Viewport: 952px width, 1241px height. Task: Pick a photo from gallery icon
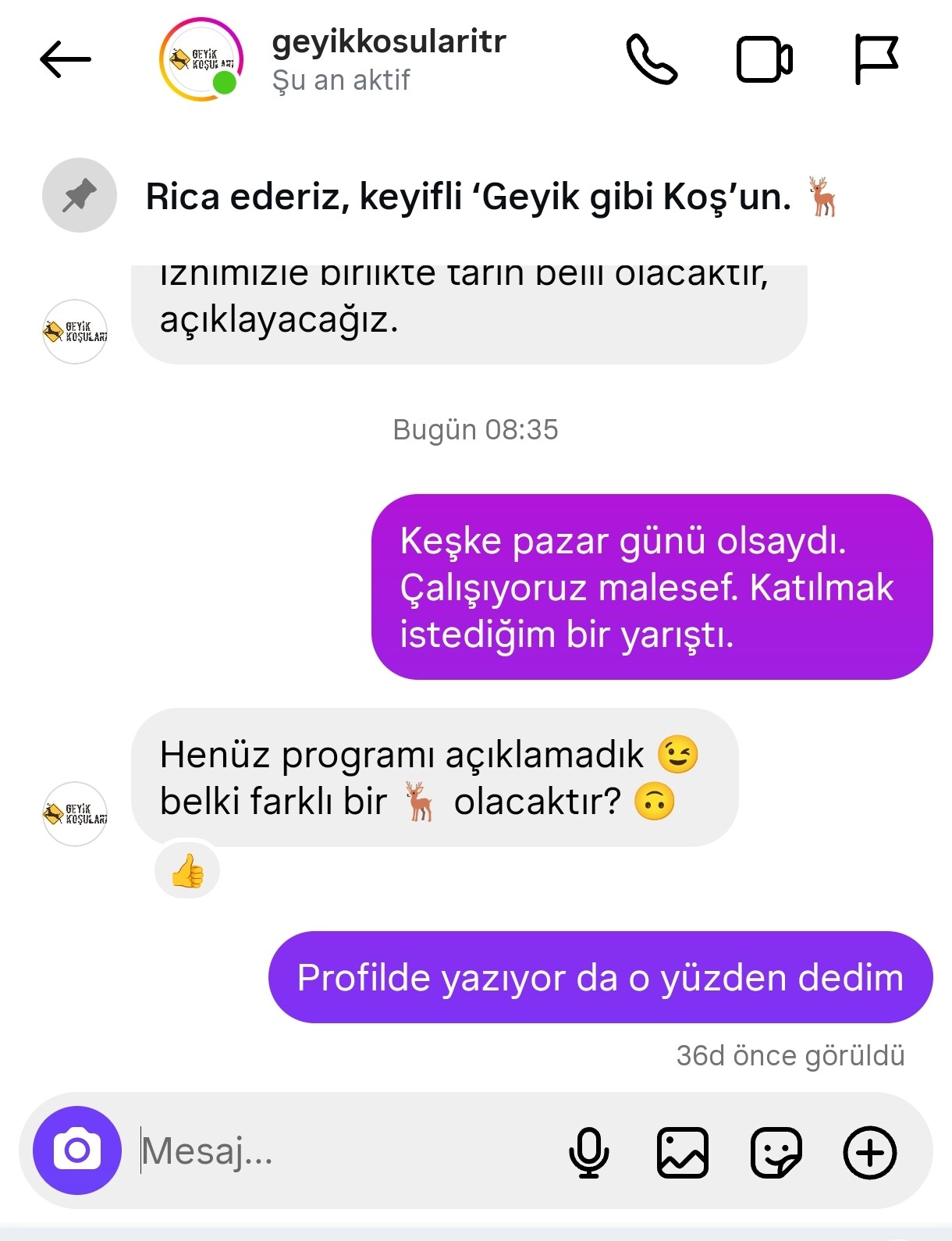click(683, 1152)
